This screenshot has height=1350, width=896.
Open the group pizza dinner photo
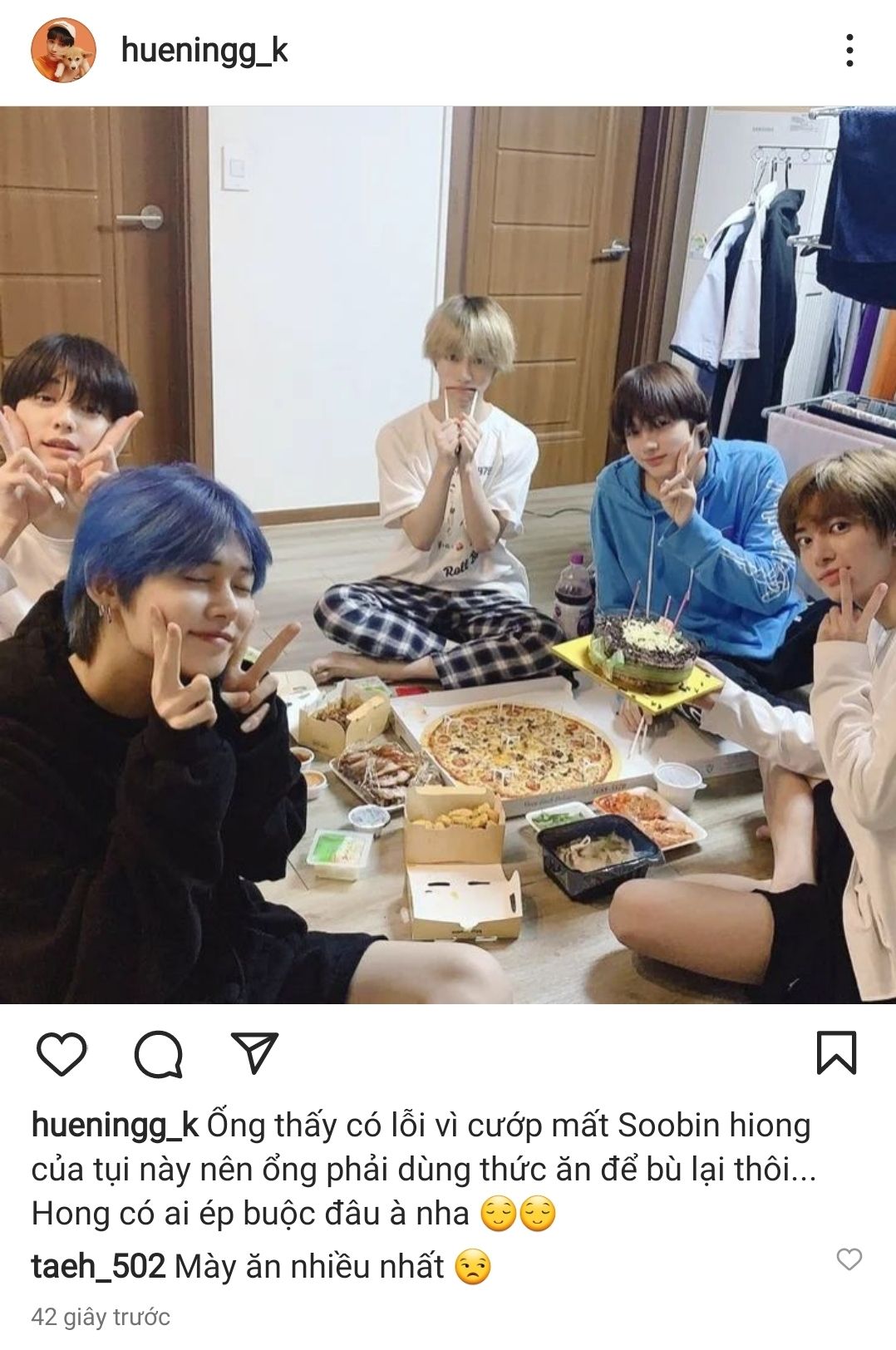coord(448,554)
